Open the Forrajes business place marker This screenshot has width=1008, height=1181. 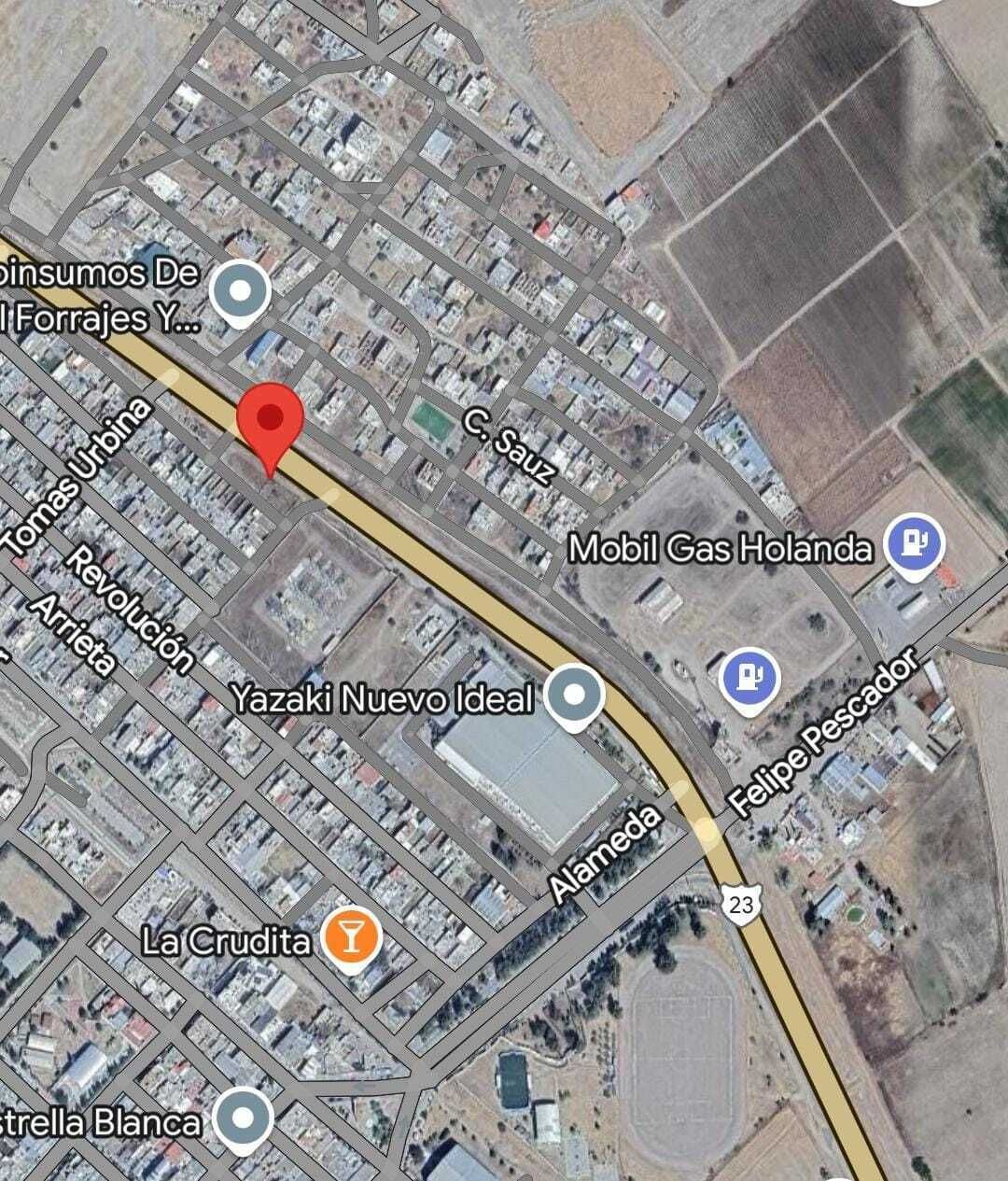click(x=241, y=292)
